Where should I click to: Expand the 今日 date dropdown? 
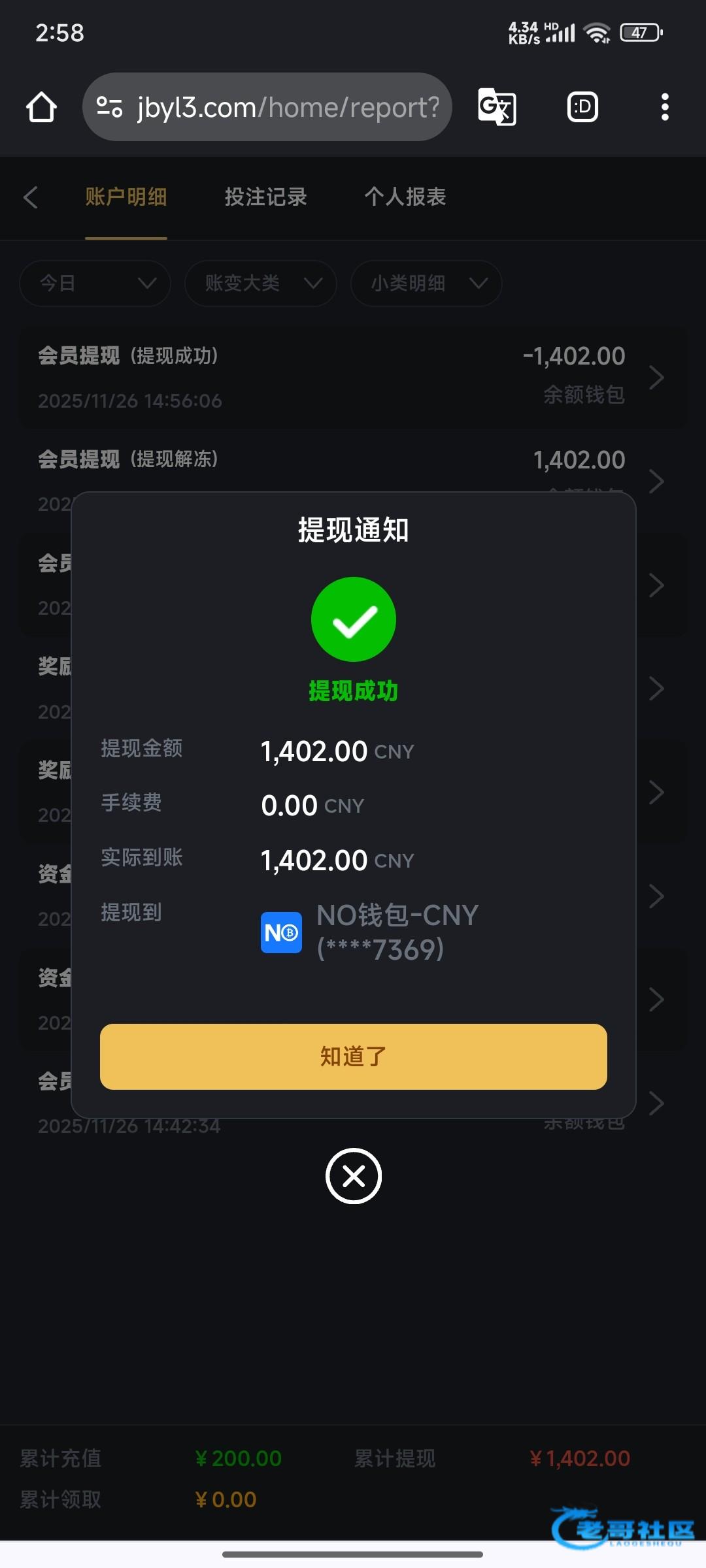click(x=95, y=283)
